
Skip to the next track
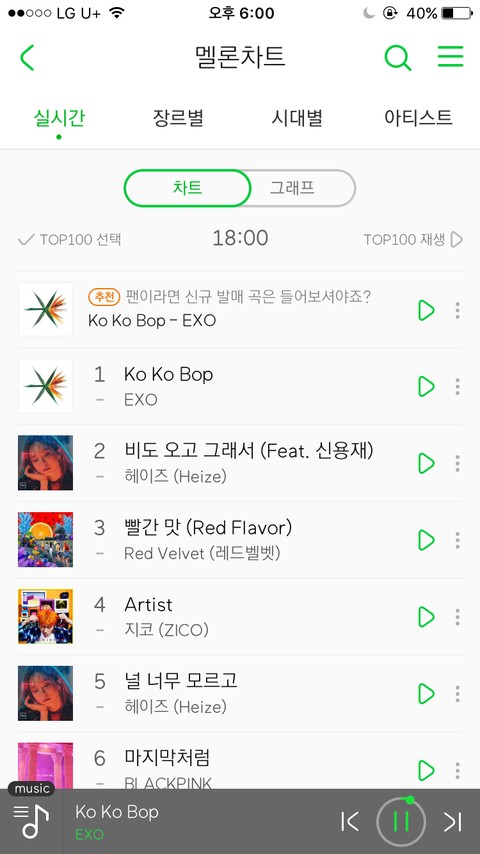tap(452, 822)
